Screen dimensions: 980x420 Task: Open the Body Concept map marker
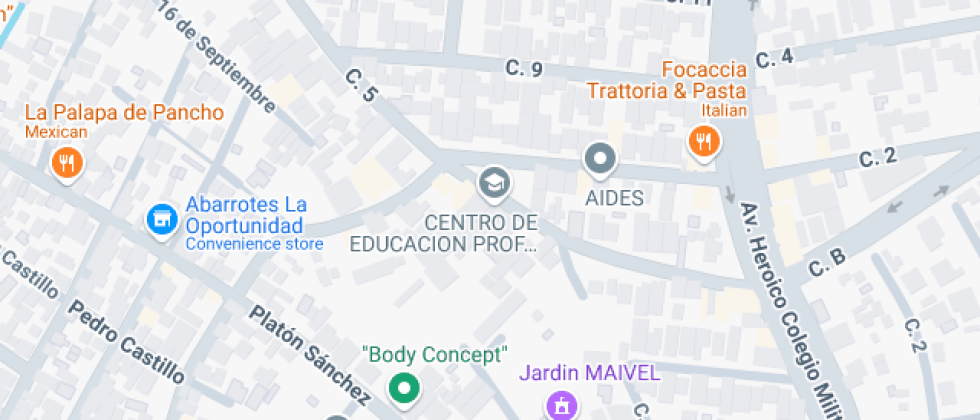pyautogui.click(x=404, y=387)
